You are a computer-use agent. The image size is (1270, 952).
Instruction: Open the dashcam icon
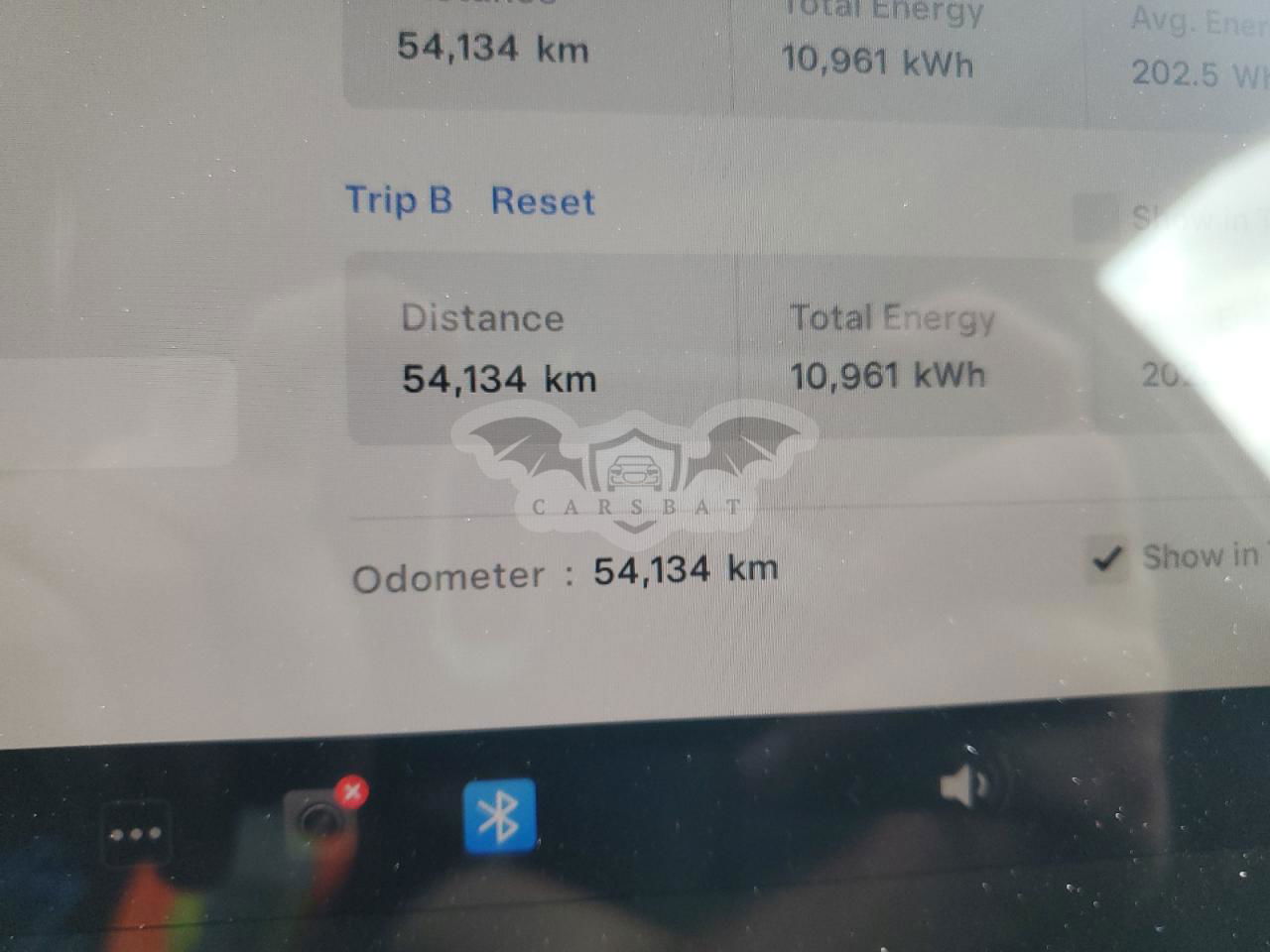coord(319,821)
